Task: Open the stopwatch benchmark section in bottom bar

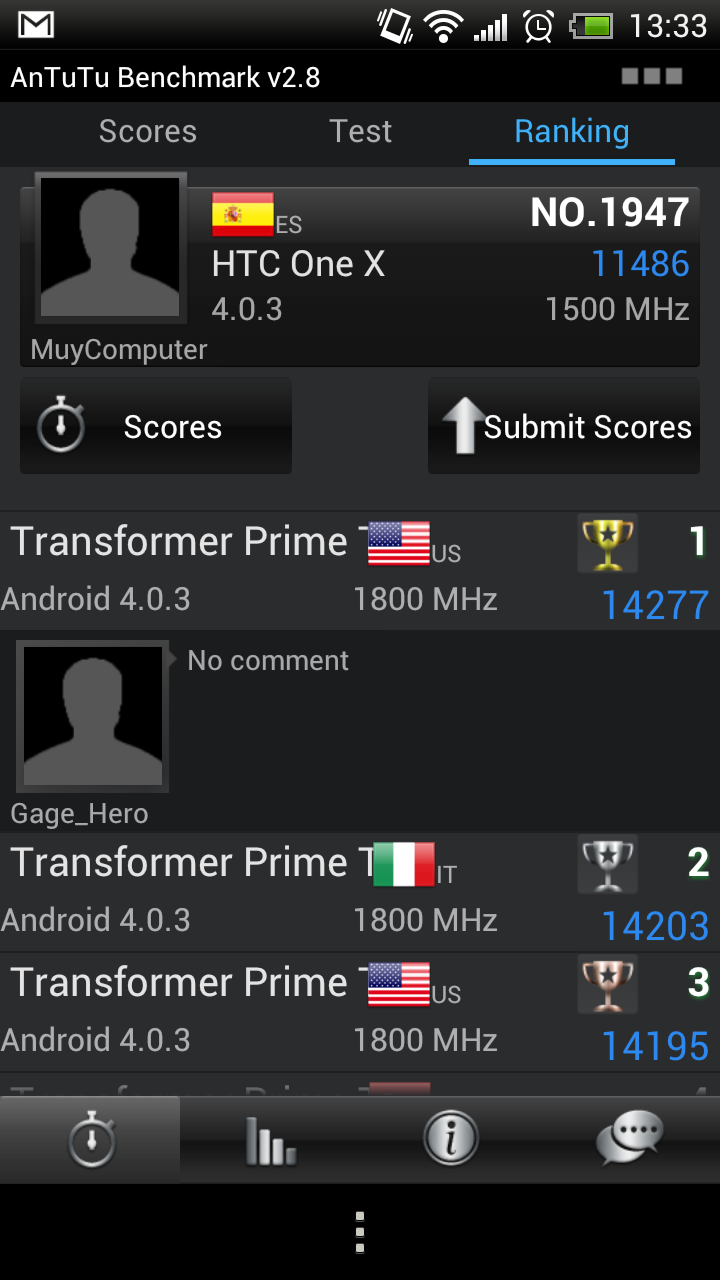Action: 91,1140
